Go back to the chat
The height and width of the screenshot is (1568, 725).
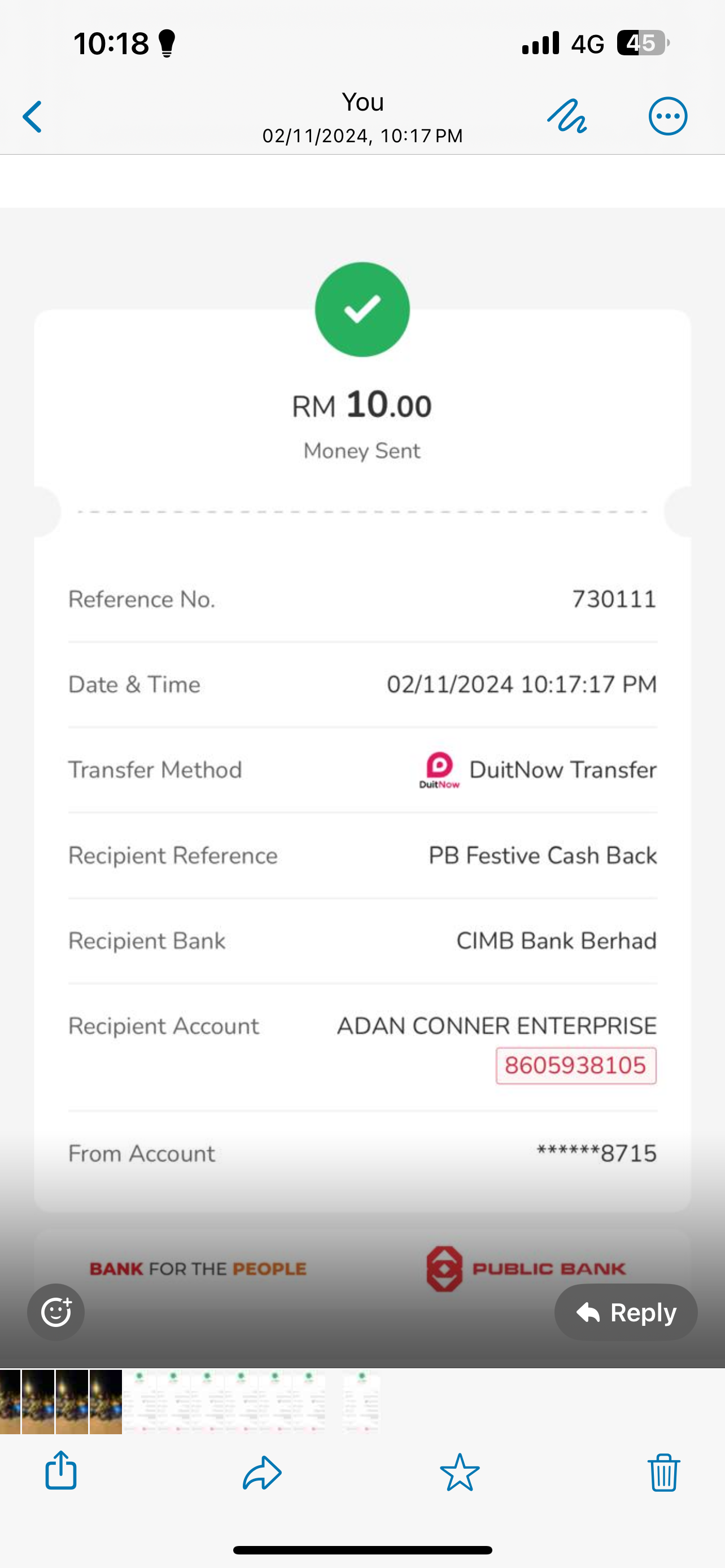click(x=33, y=116)
